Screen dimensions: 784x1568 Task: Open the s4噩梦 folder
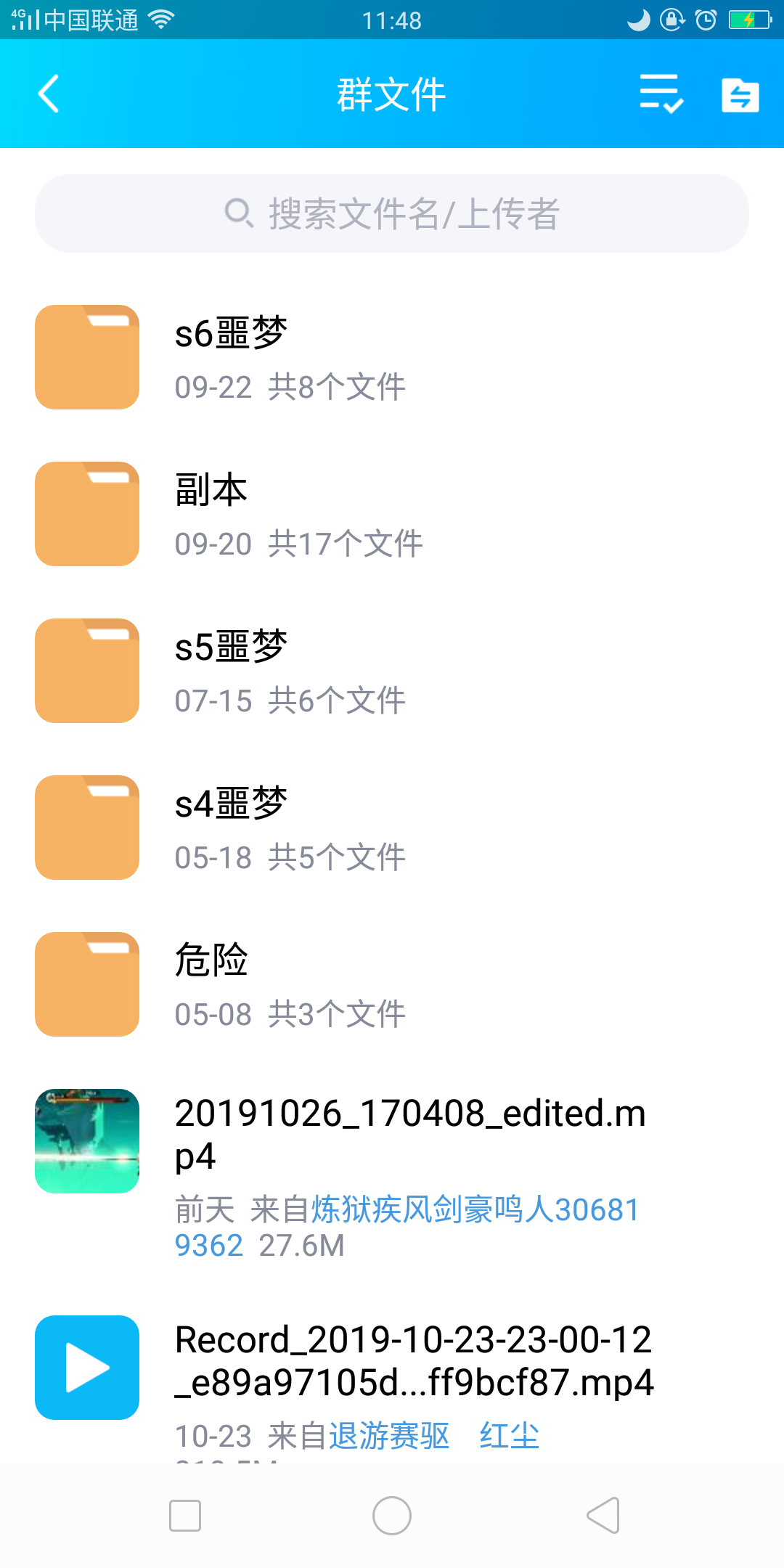tap(231, 826)
